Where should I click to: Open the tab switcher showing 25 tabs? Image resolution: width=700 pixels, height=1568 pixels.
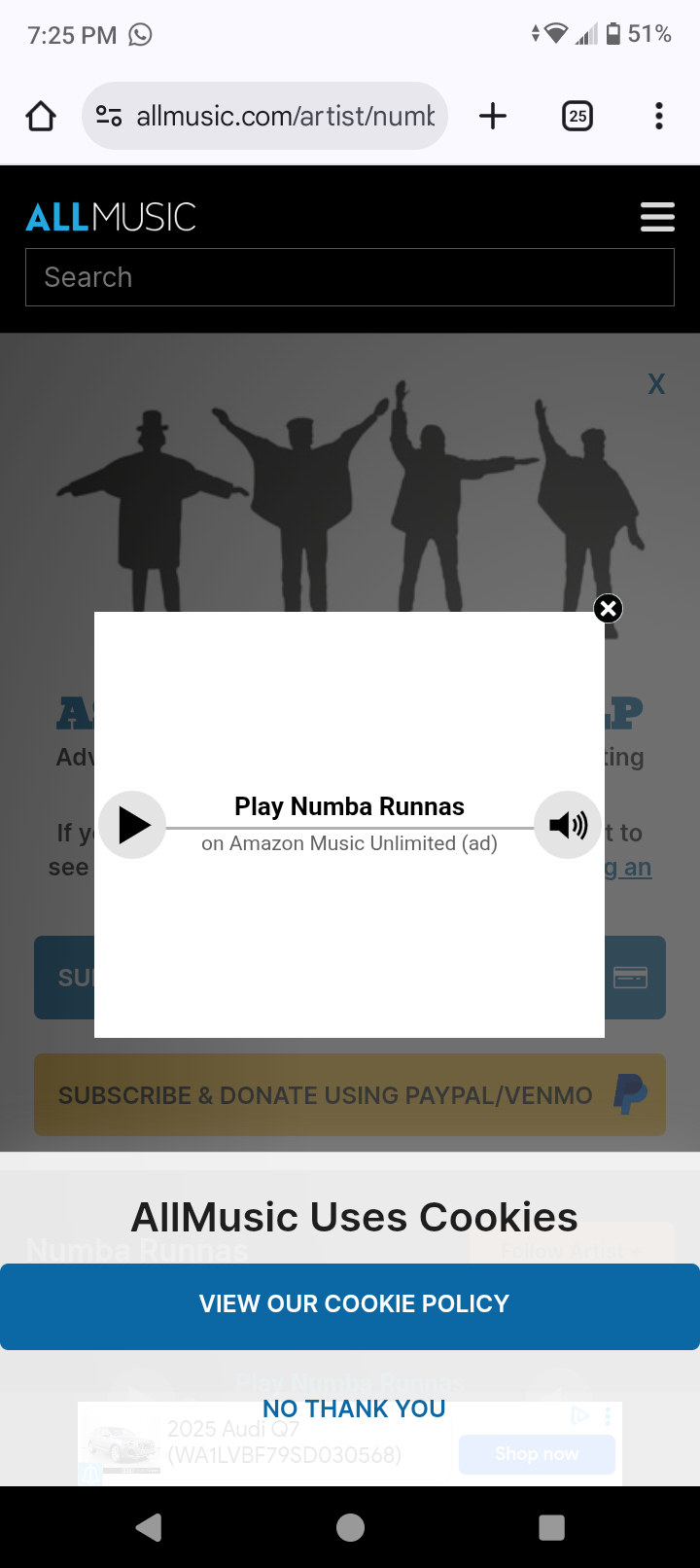pos(577,117)
